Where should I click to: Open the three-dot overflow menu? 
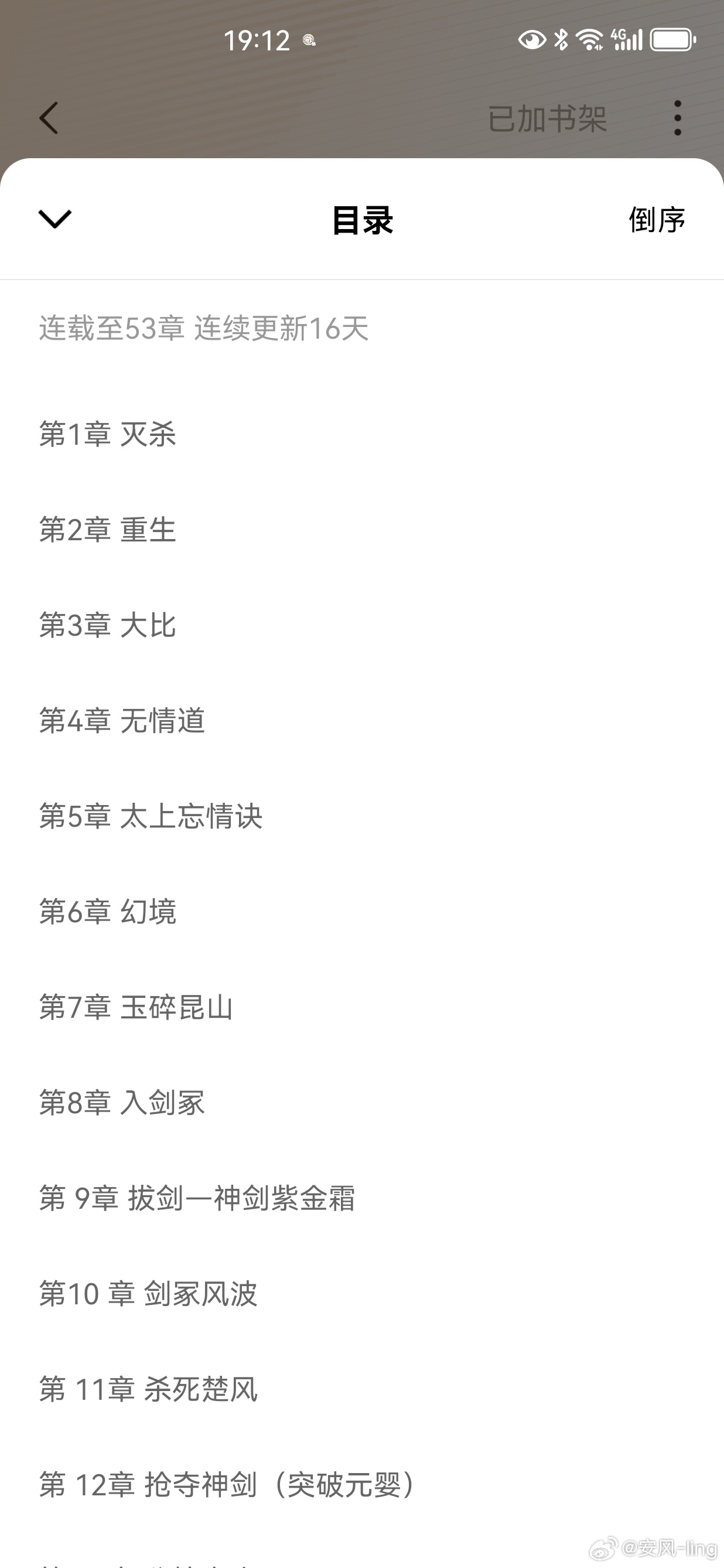tap(677, 117)
